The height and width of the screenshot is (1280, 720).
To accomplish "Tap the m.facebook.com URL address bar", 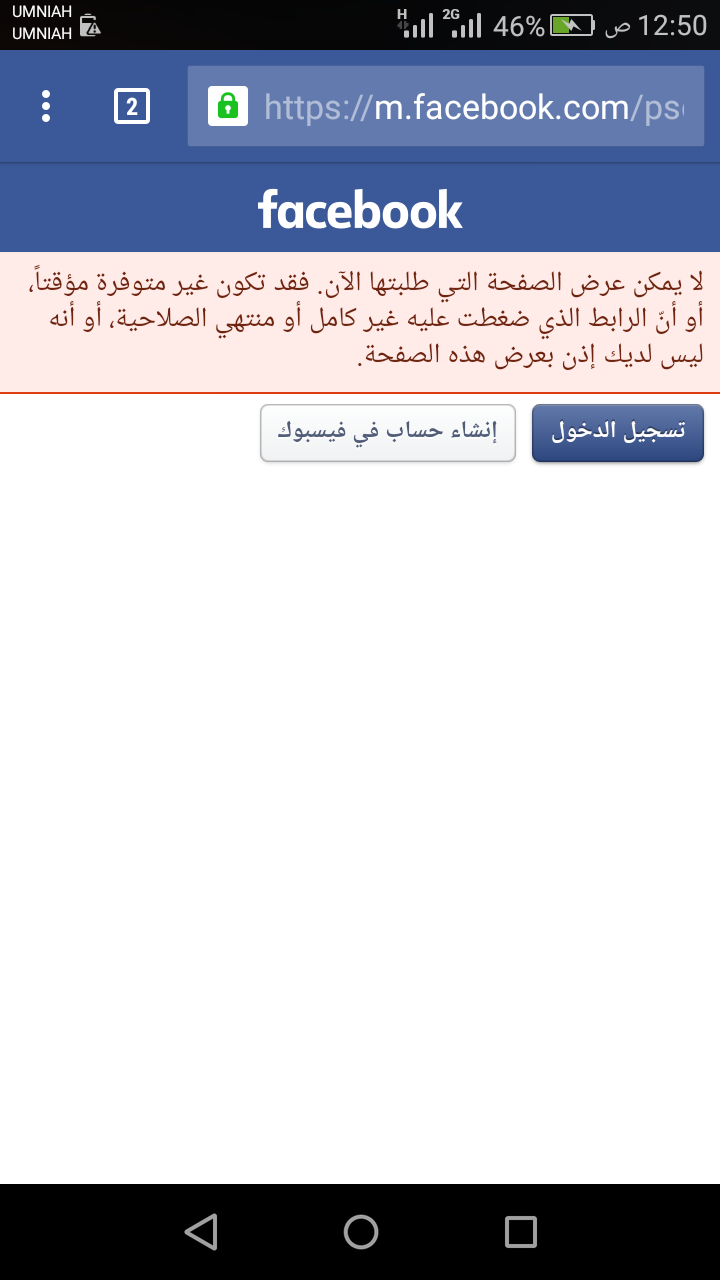I will (x=470, y=106).
